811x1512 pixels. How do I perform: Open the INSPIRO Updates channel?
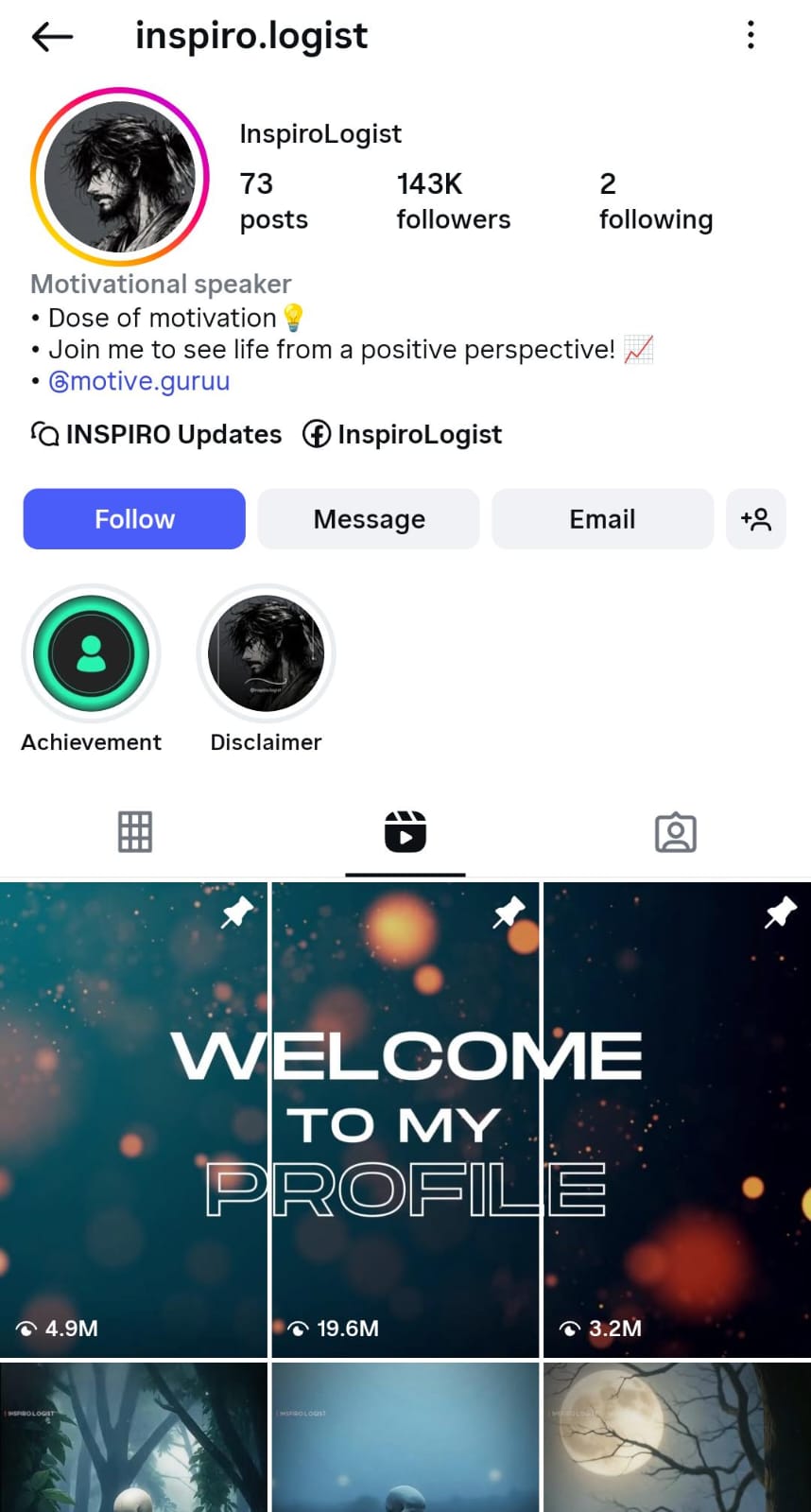click(x=157, y=434)
